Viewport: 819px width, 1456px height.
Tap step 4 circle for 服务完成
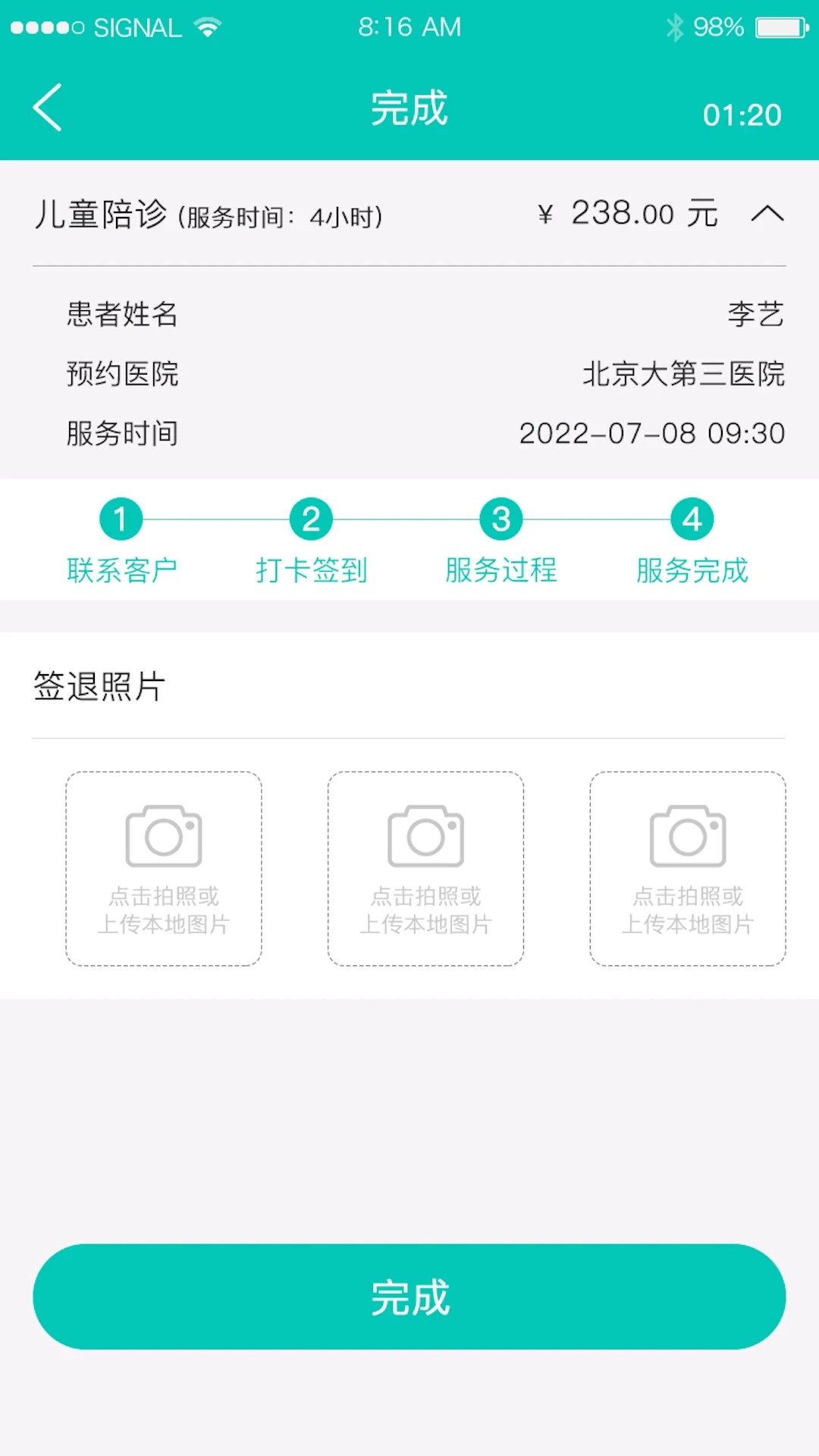point(690,519)
